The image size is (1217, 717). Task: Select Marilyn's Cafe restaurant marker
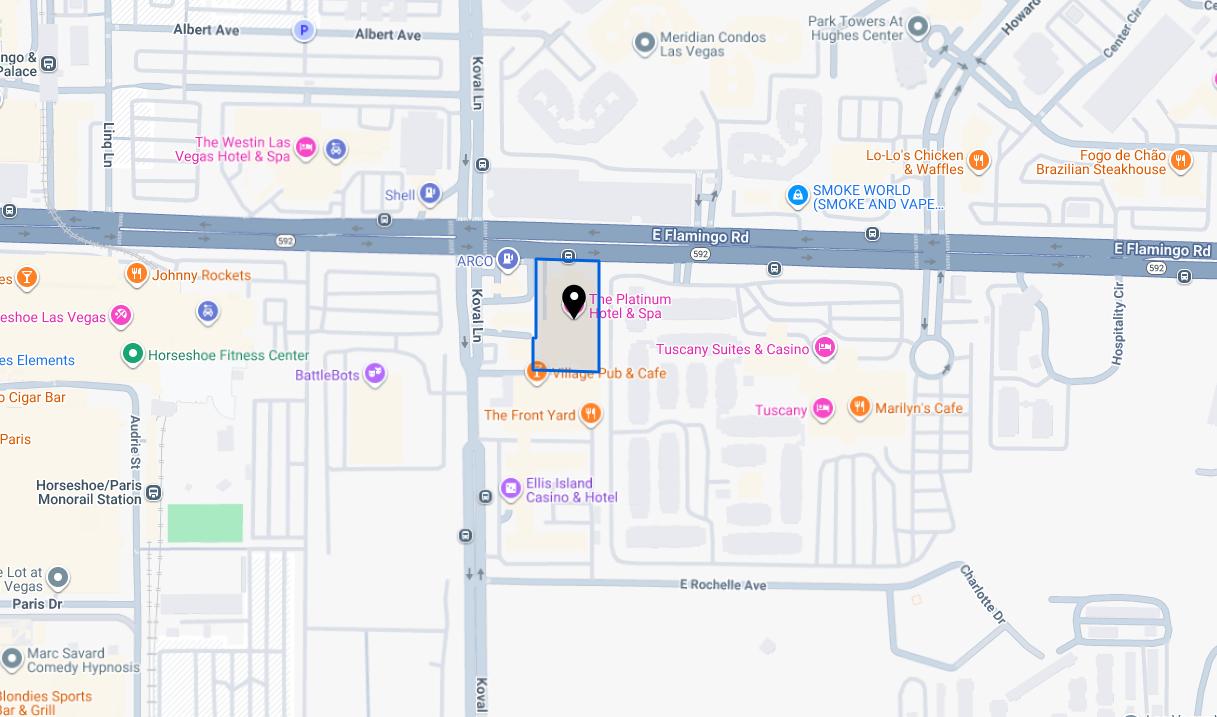(x=859, y=407)
